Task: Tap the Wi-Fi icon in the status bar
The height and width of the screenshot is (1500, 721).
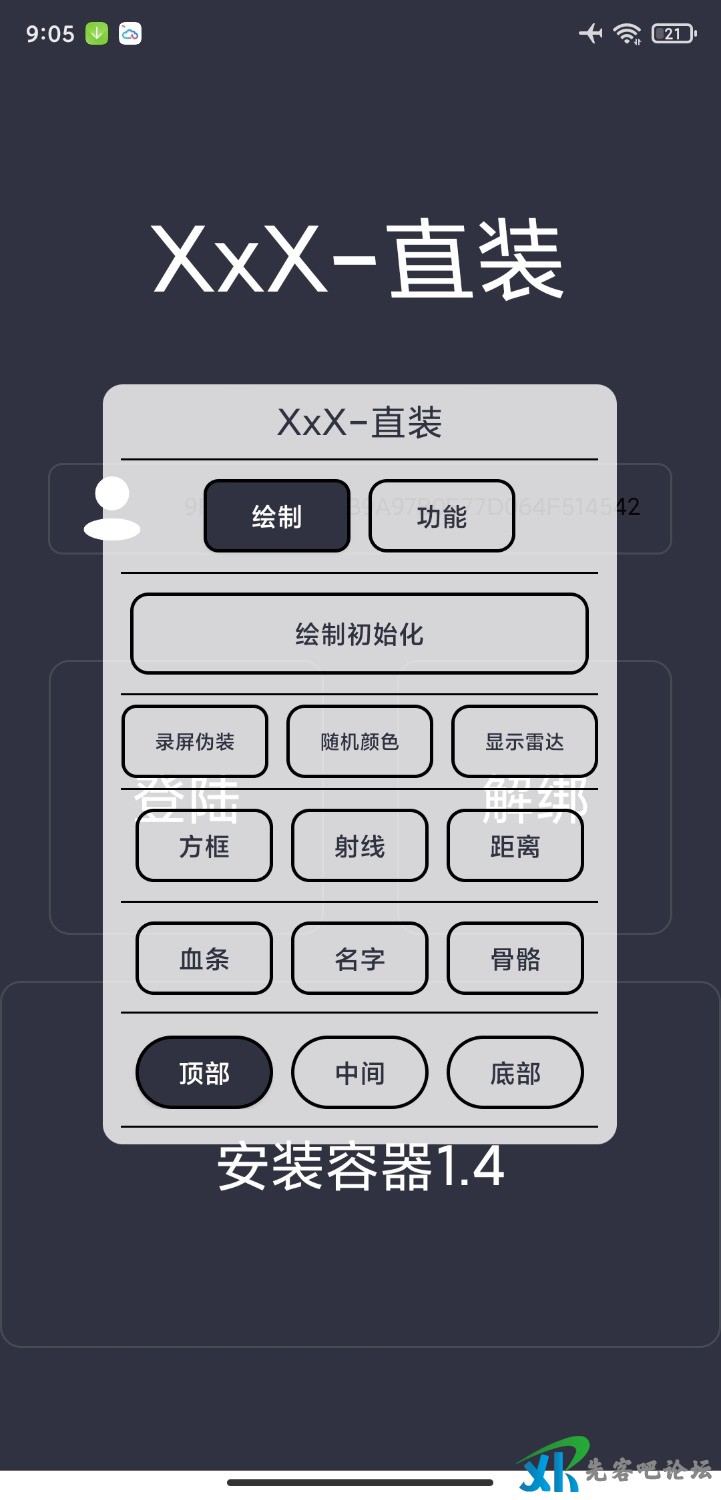Action: pos(628,33)
